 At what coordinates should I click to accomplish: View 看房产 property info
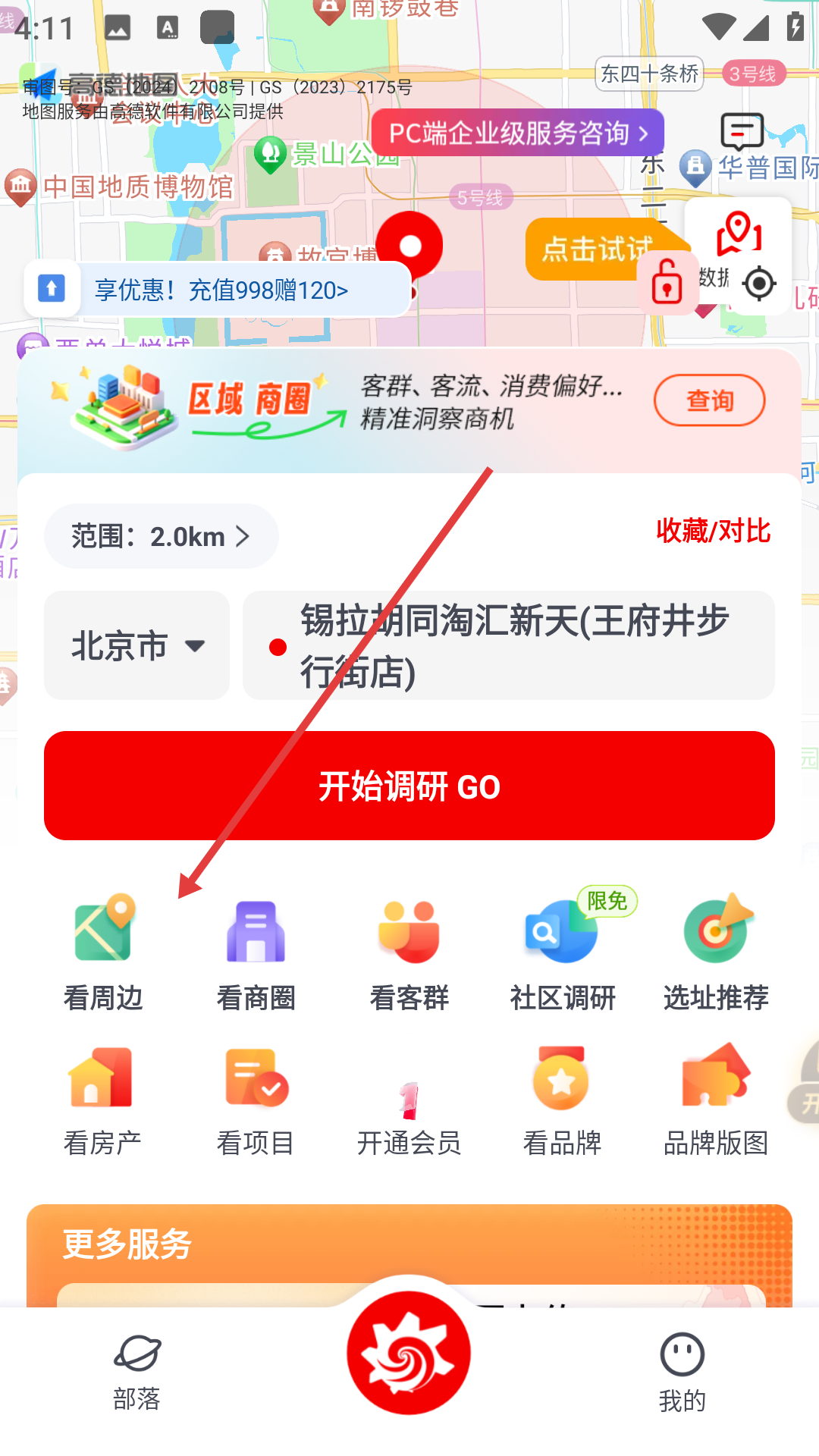tap(102, 1100)
